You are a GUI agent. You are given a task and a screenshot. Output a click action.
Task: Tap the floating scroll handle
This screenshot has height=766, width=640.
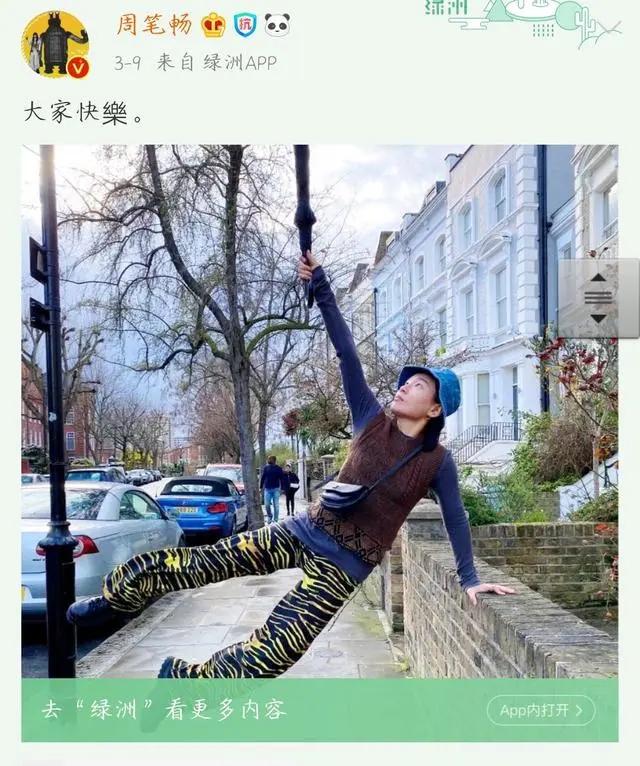(598, 298)
